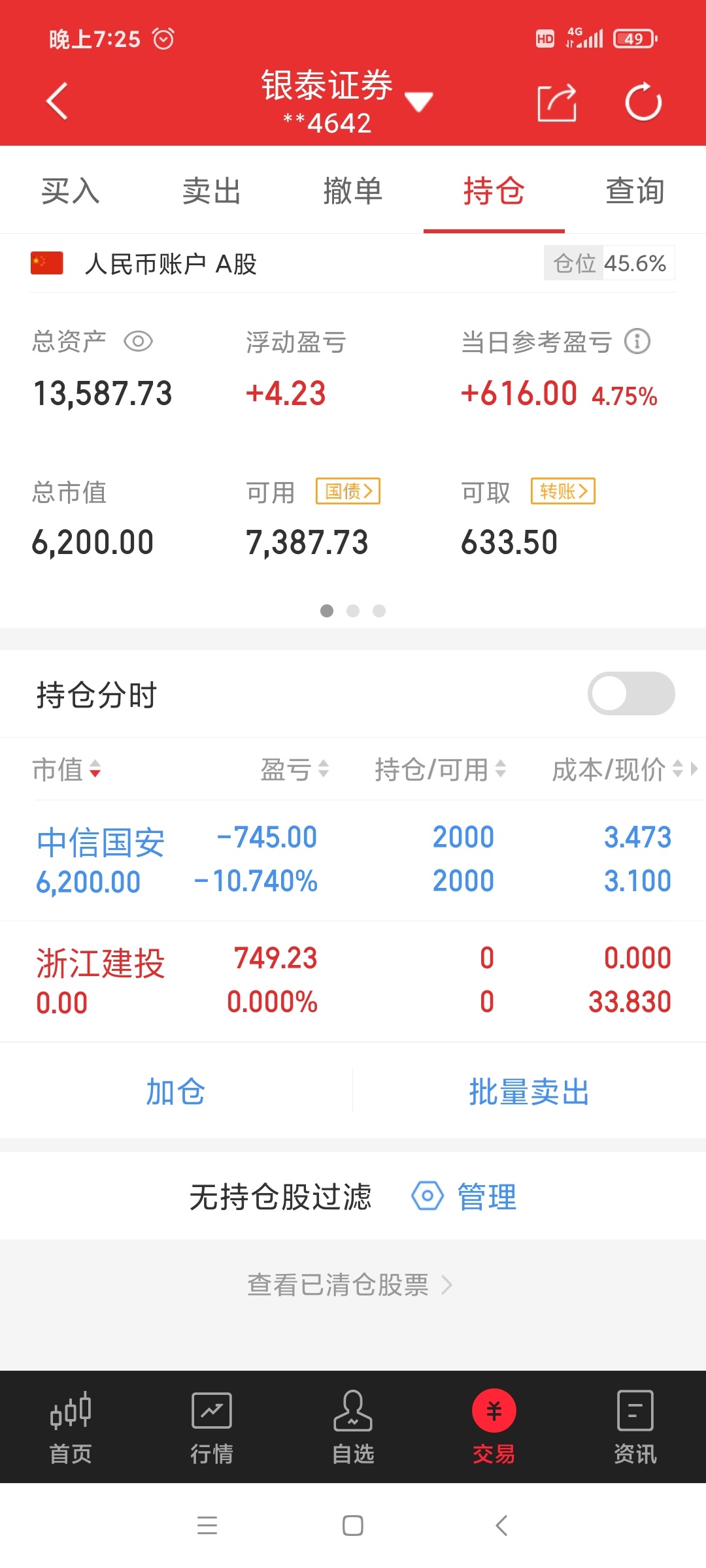Viewport: 706px width, 1568px height.
Task: Open the 中信国安 position
Action: 353,860
